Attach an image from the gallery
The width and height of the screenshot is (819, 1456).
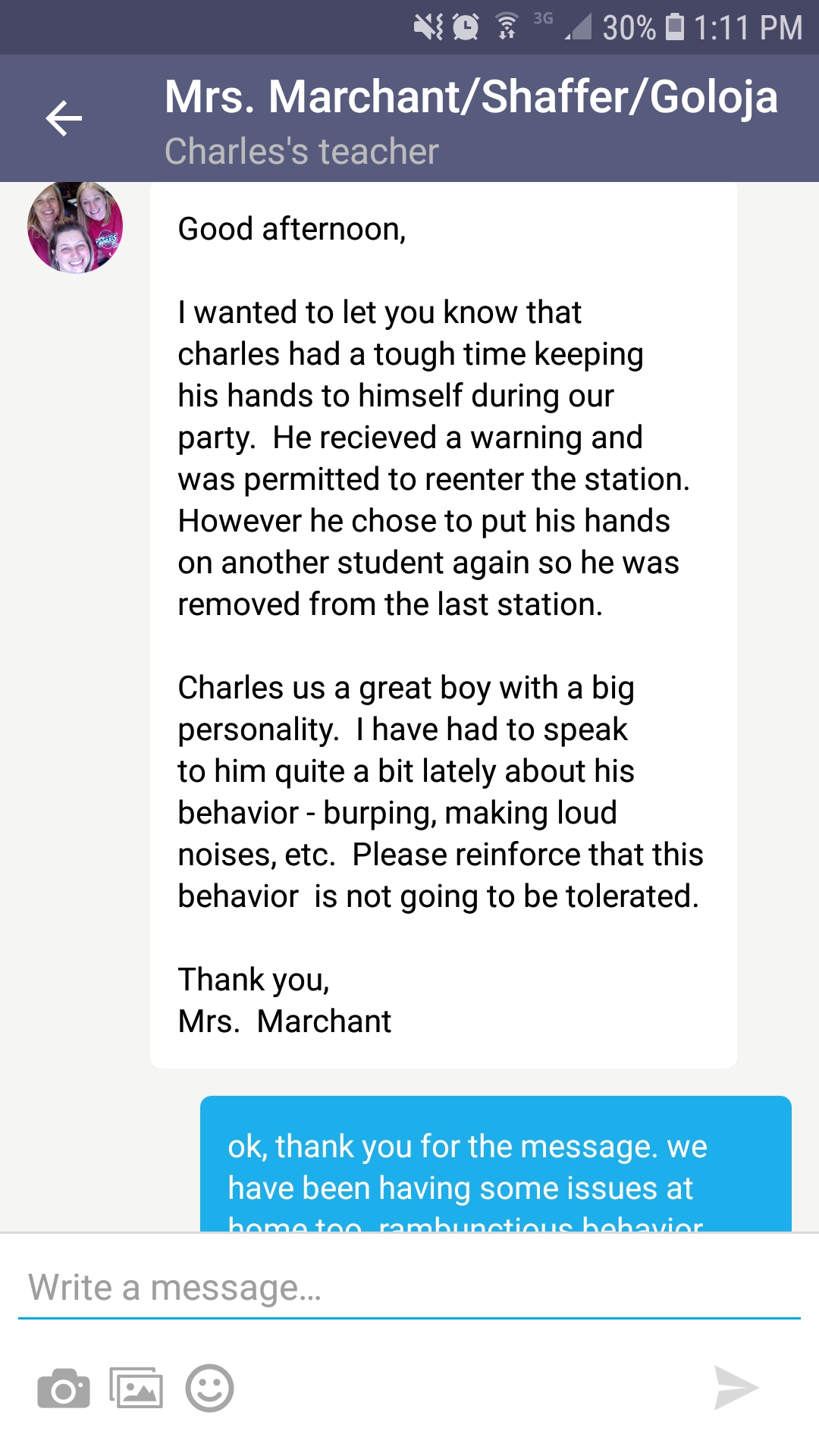pyautogui.click(x=136, y=1388)
